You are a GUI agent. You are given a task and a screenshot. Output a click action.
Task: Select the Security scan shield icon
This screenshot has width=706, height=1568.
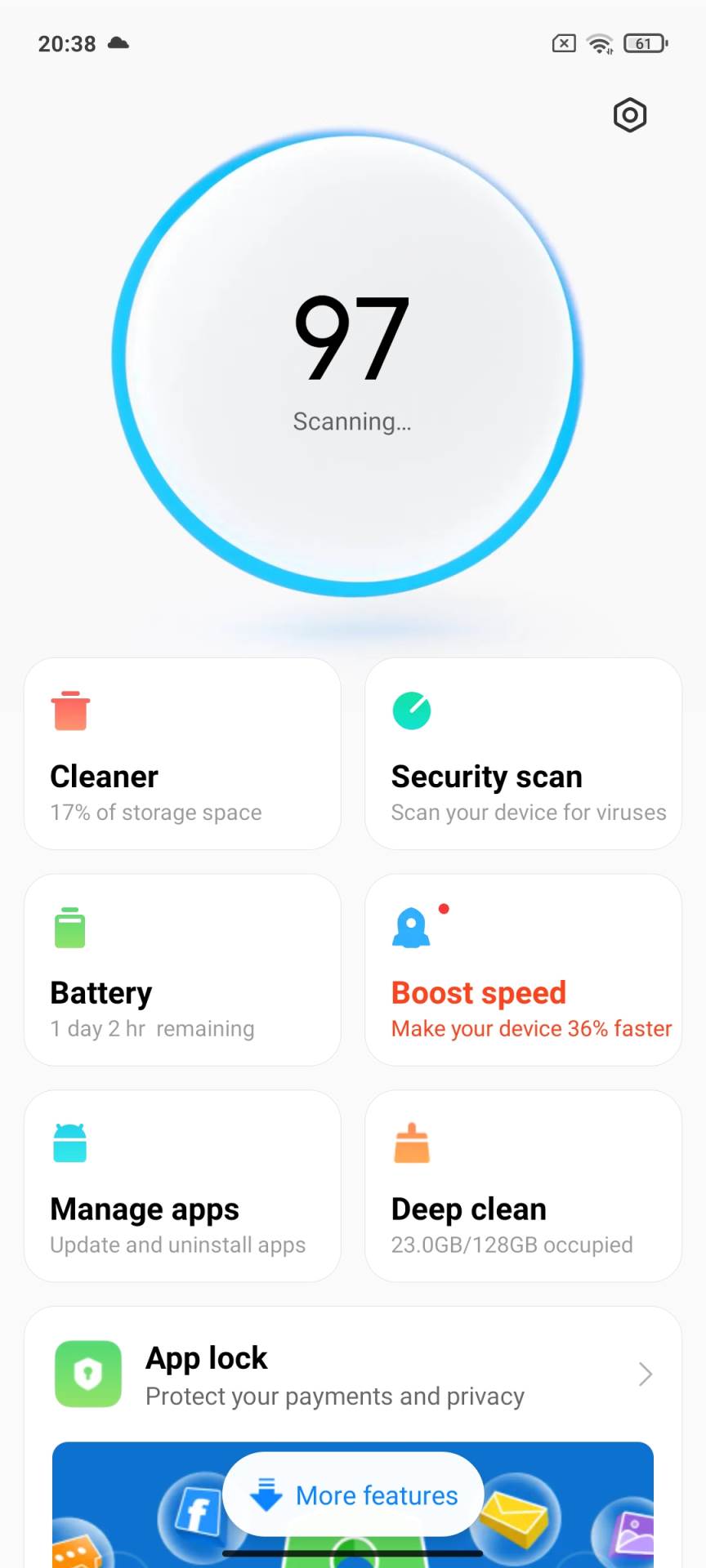point(411,710)
